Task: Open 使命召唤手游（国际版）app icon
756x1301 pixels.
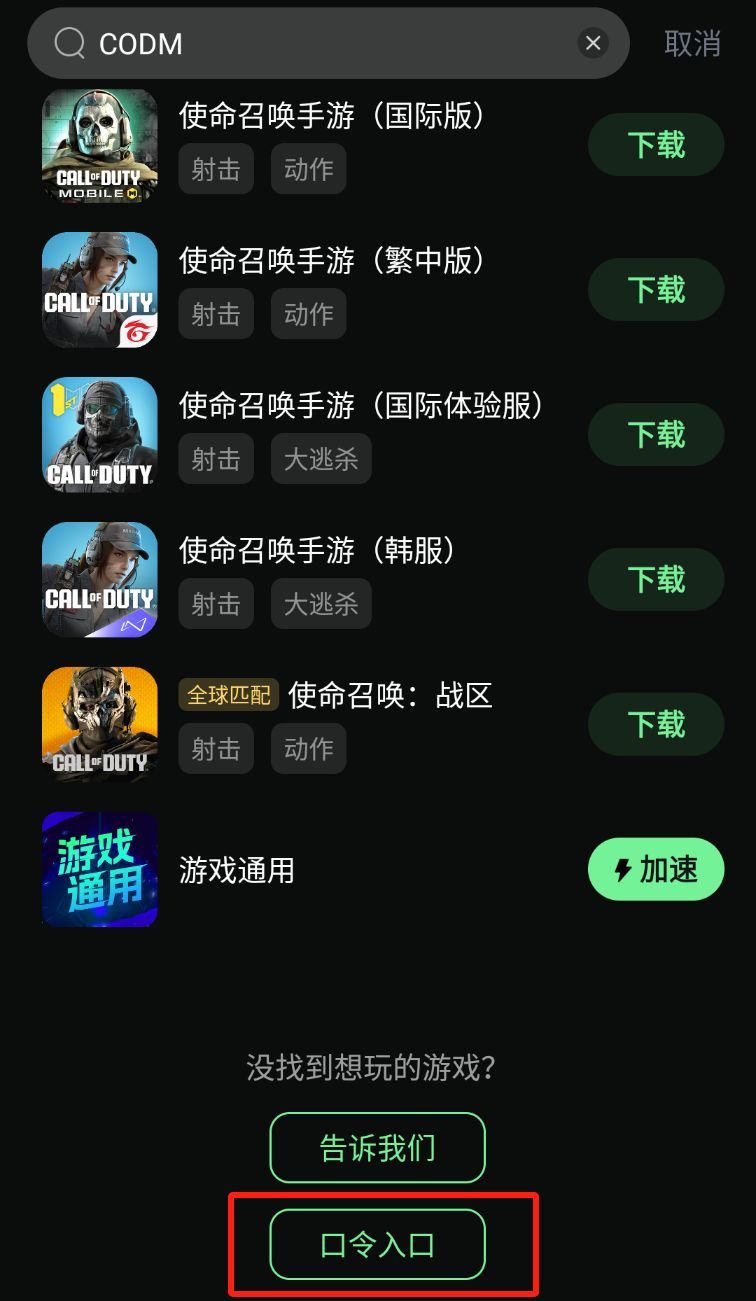Action: (100, 145)
